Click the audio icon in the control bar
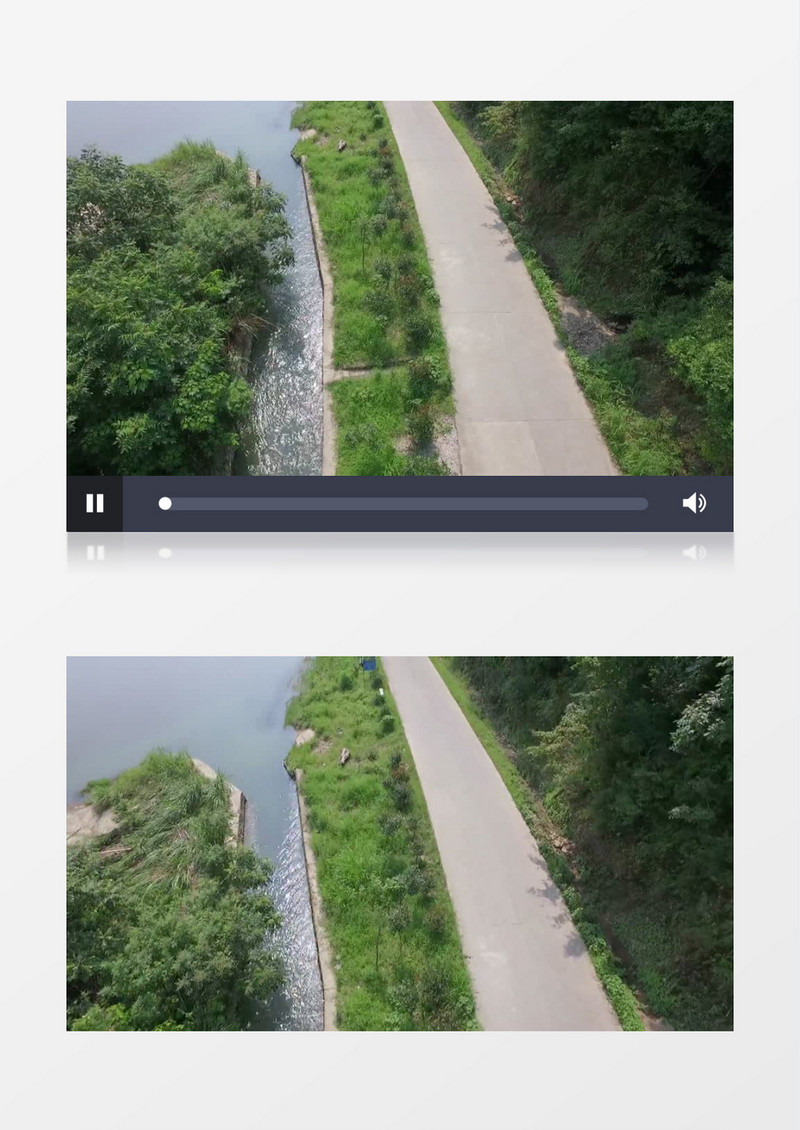The width and height of the screenshot is (800, 1130). pyautogui.click(x=694, y=504)
